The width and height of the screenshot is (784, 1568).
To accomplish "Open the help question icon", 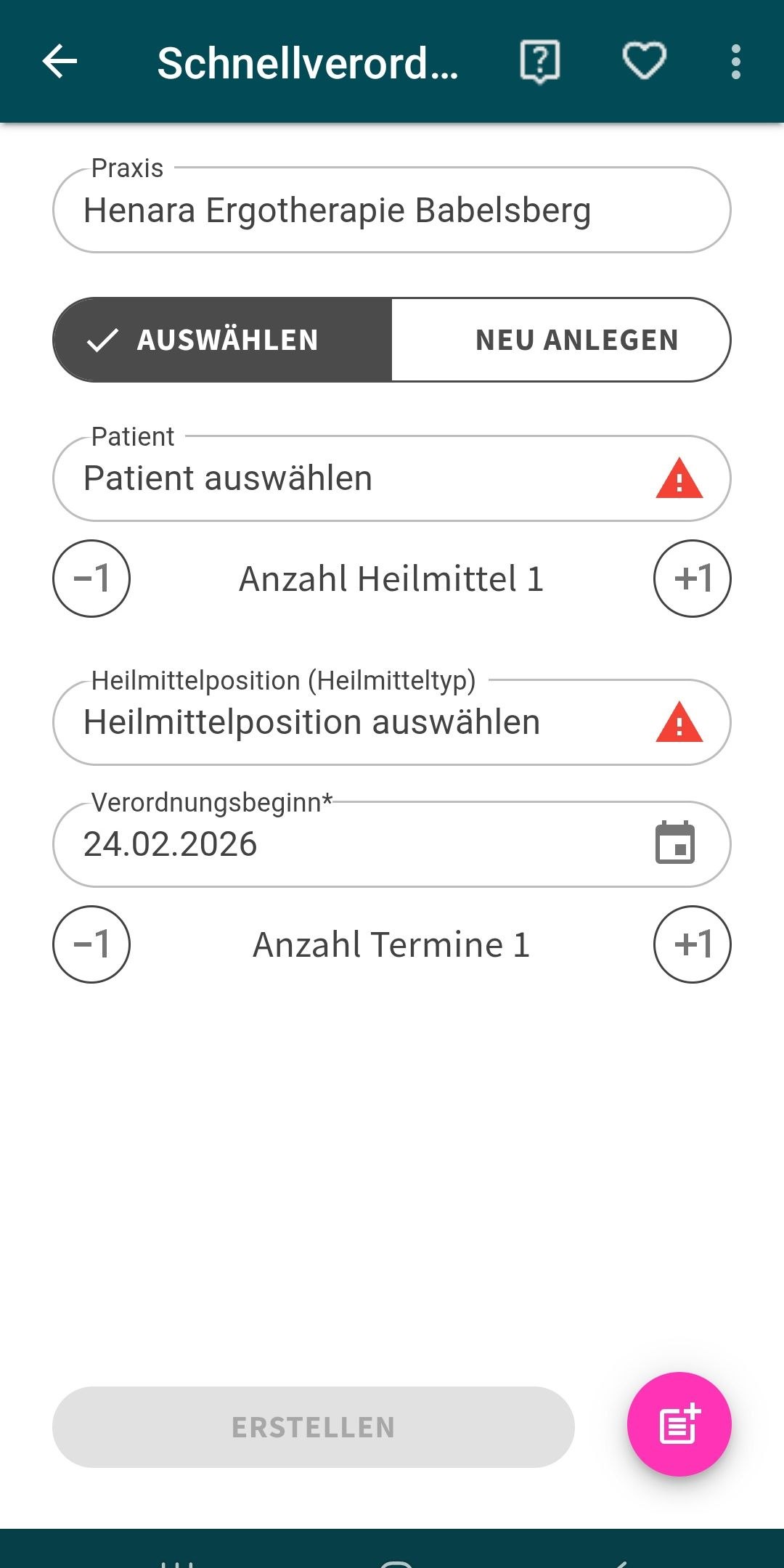I will pyautogui.click(x=540, y=62).
